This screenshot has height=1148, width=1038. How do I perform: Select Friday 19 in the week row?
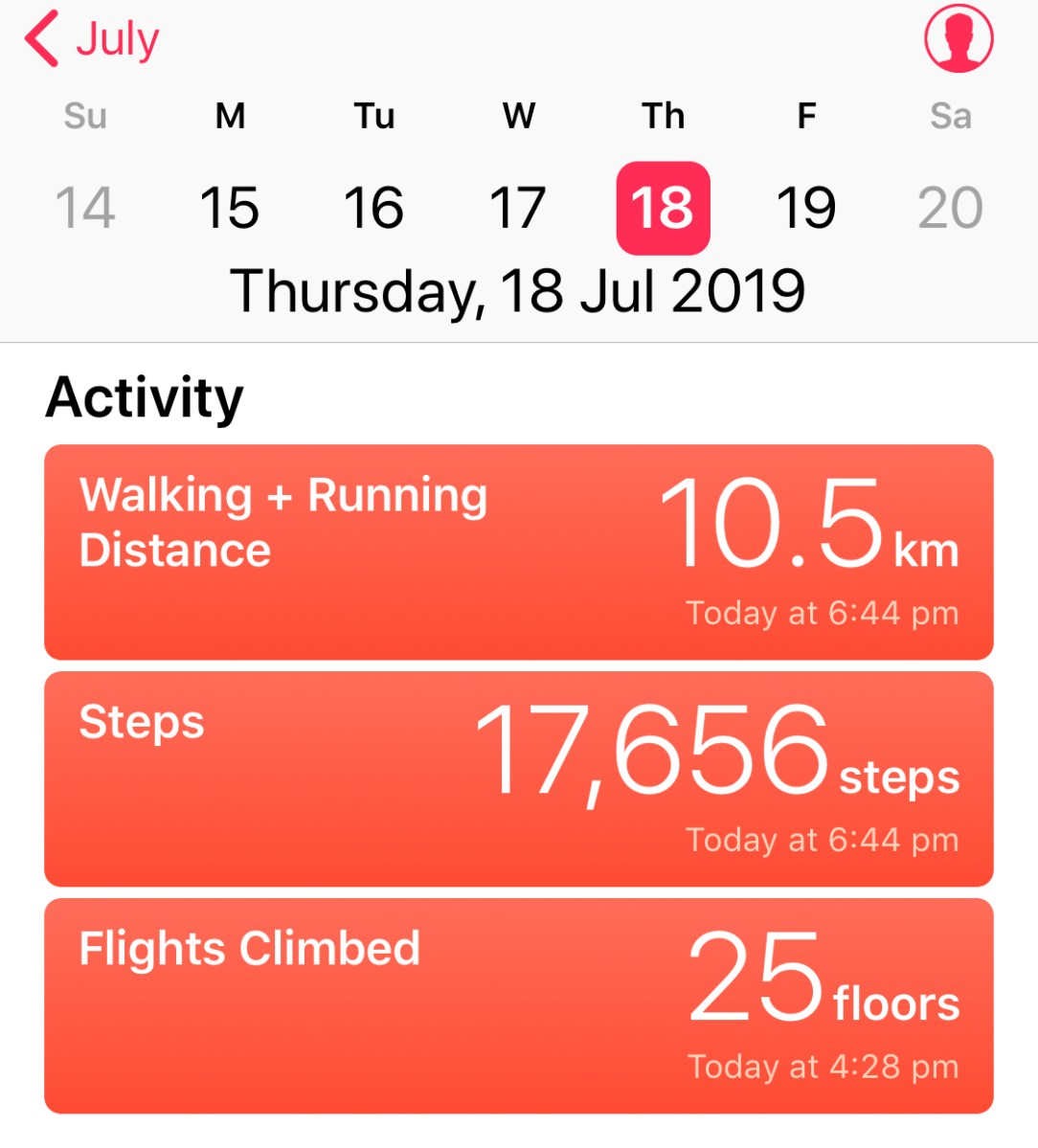point(806,208)
